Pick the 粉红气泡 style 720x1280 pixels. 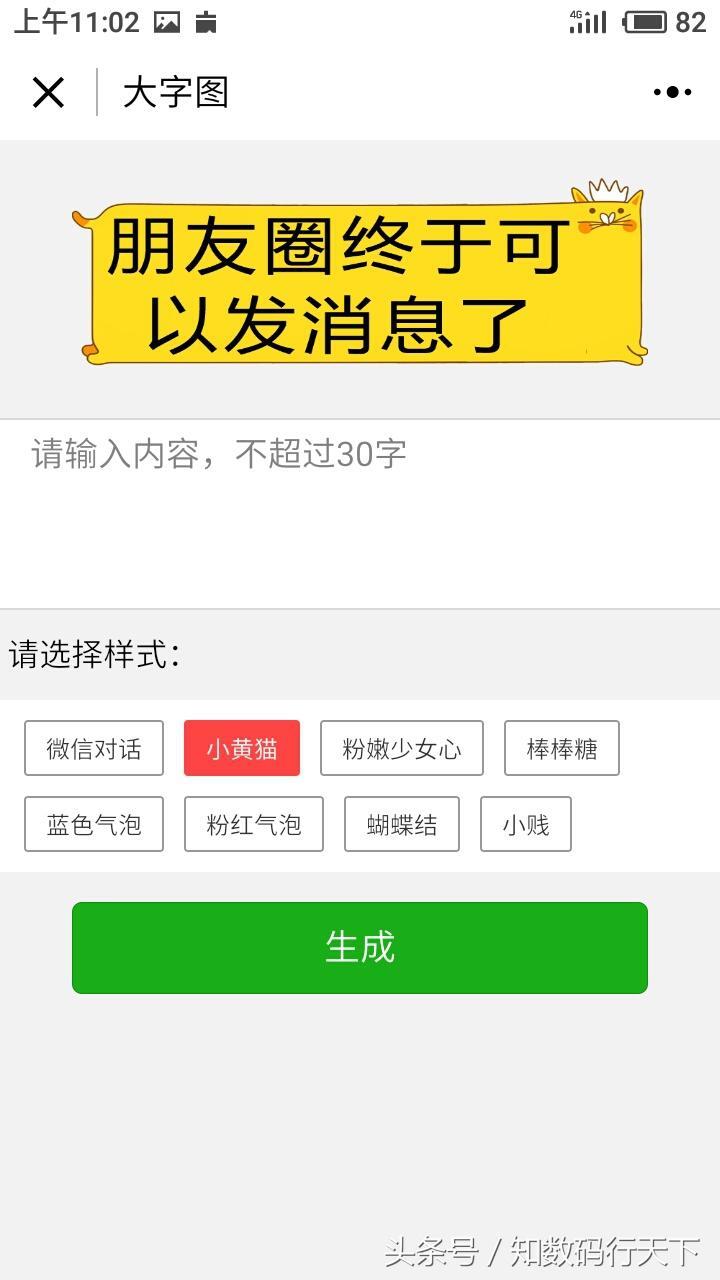pos(254,824)
